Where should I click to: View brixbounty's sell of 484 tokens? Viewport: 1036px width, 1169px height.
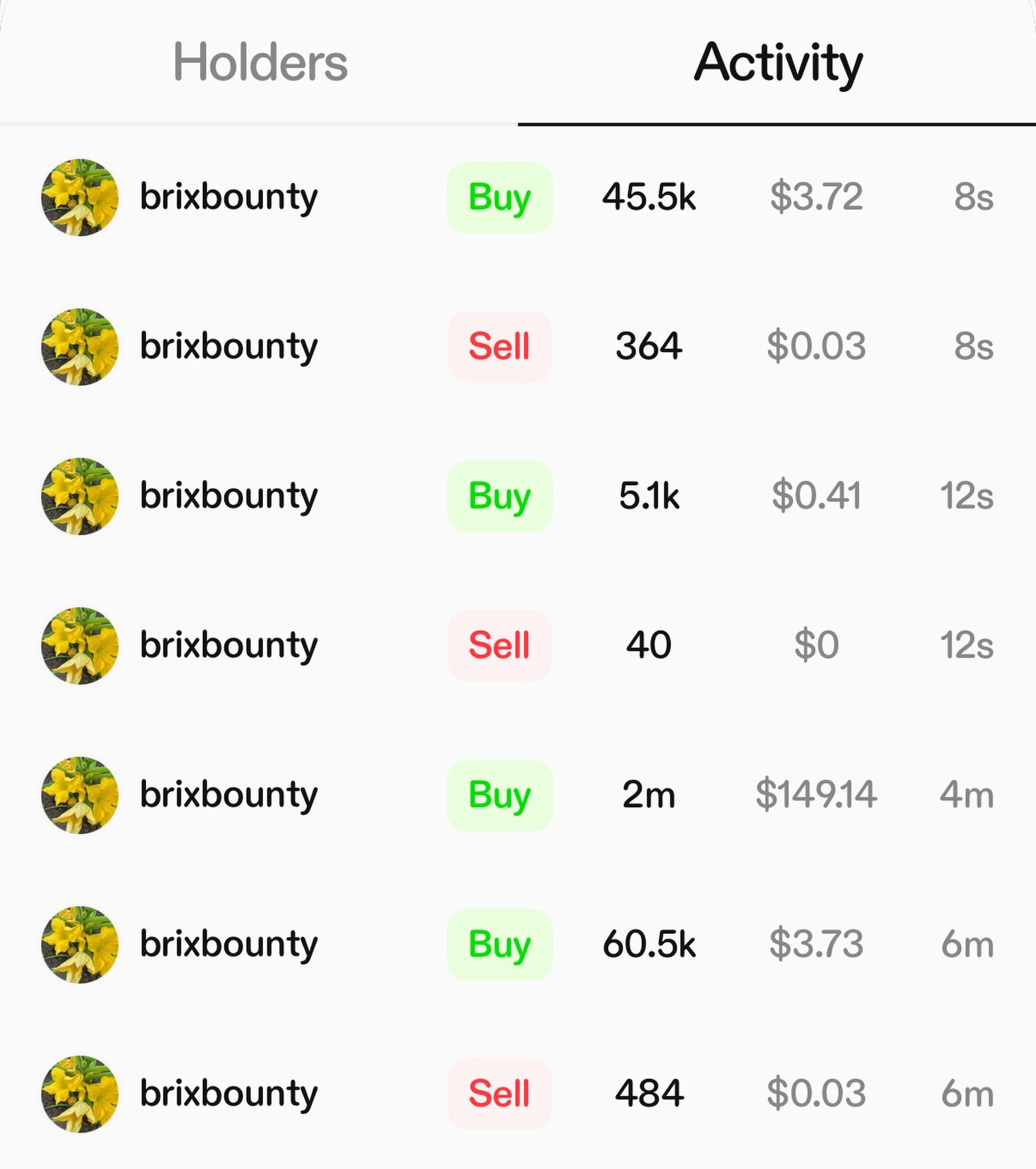(x=517, y=1094)
